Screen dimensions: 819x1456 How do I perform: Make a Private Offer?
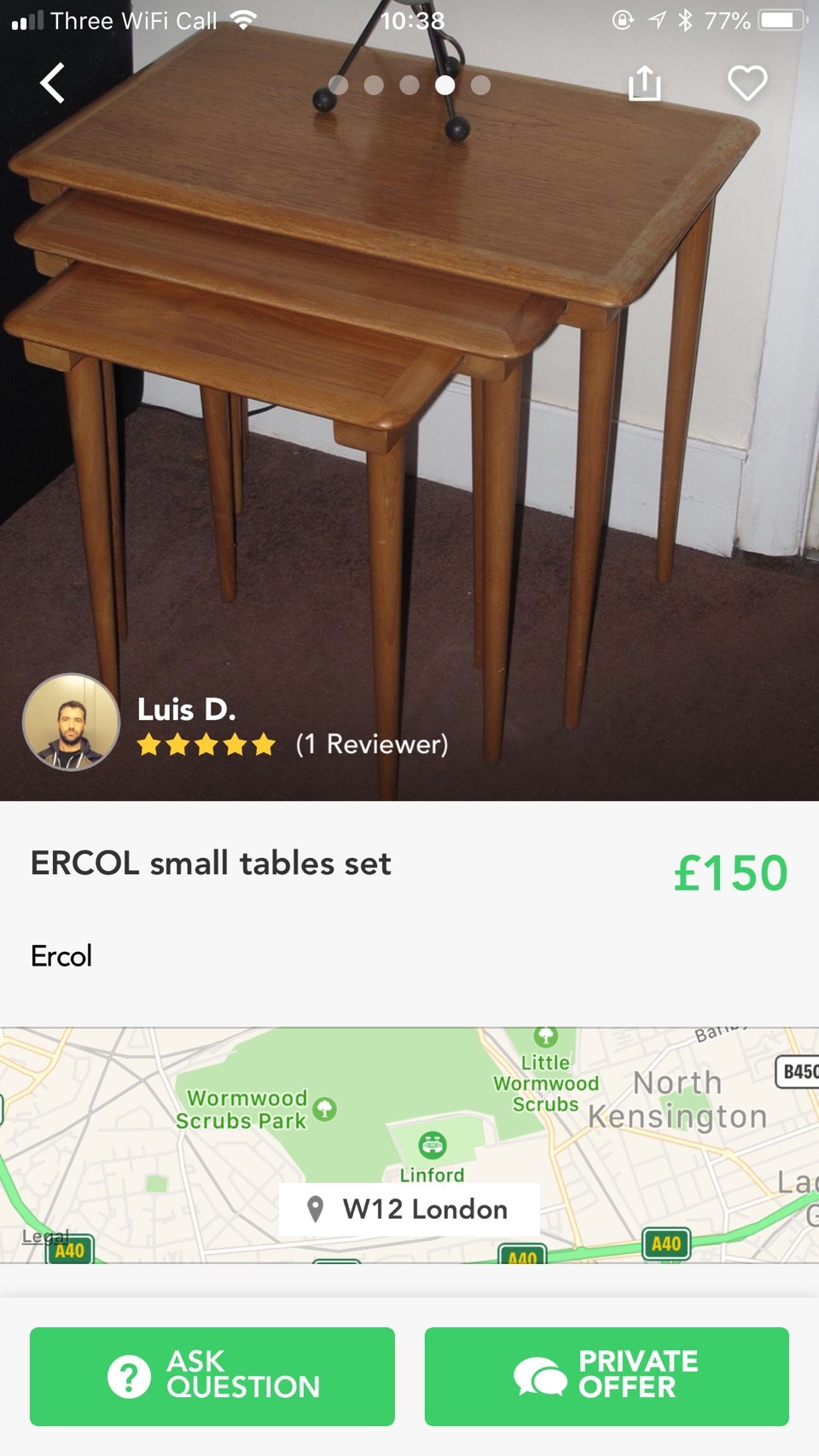tap(607, 1375)
